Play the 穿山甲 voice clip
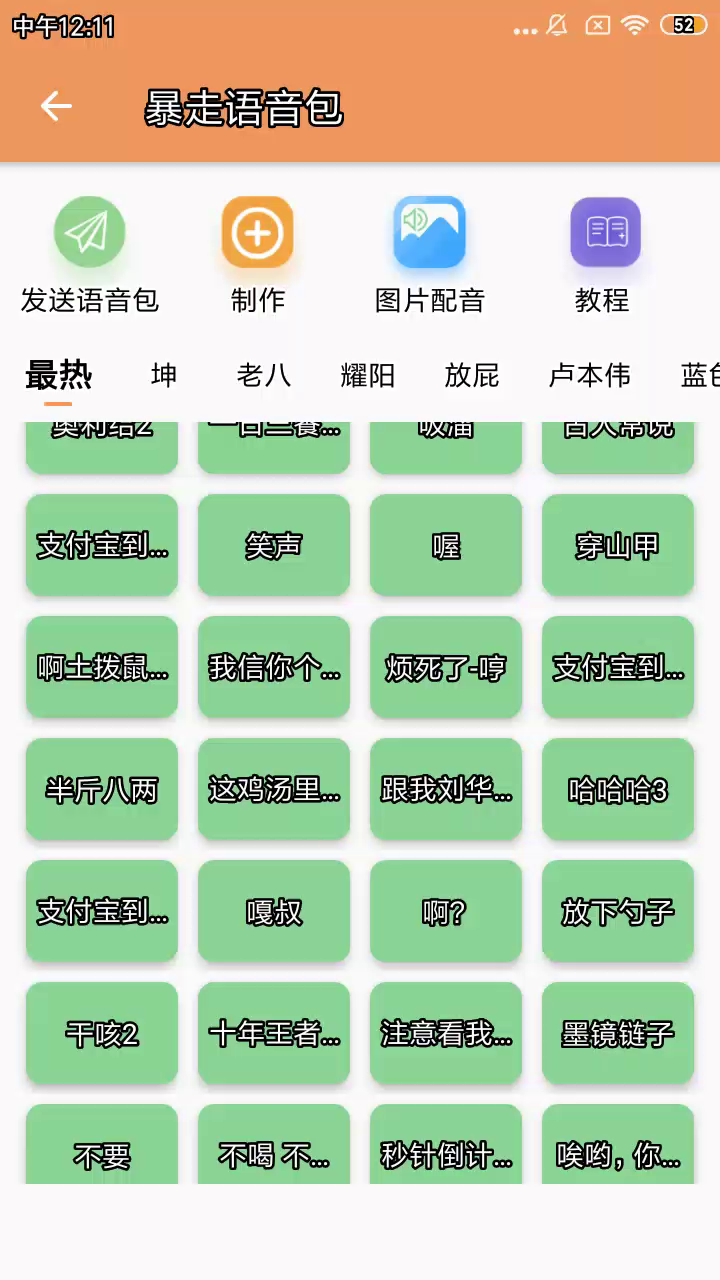Viewport: 720px width, 1280px height. click(618, 546)
